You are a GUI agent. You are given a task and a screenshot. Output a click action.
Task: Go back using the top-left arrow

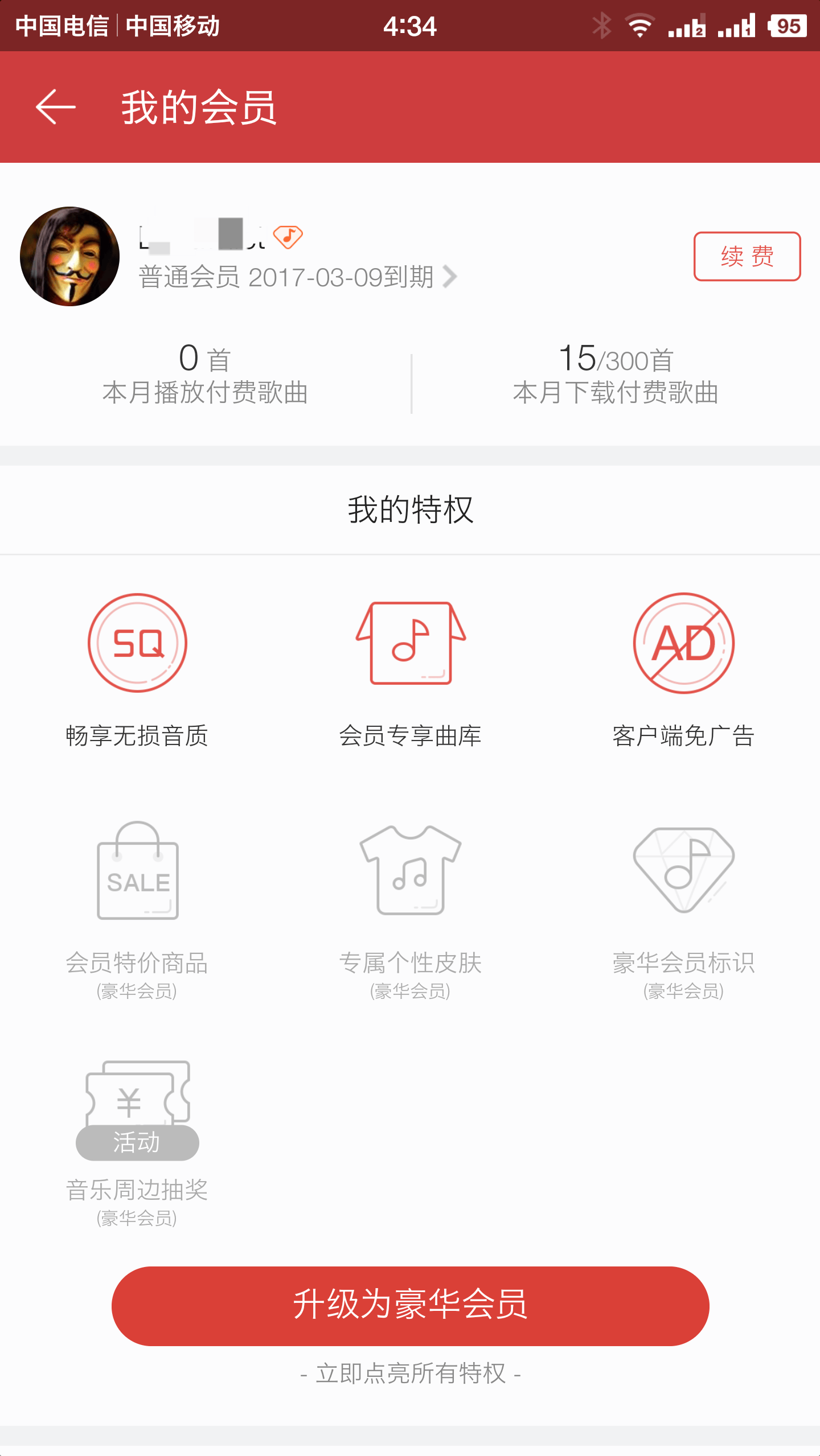click(56, 107)
